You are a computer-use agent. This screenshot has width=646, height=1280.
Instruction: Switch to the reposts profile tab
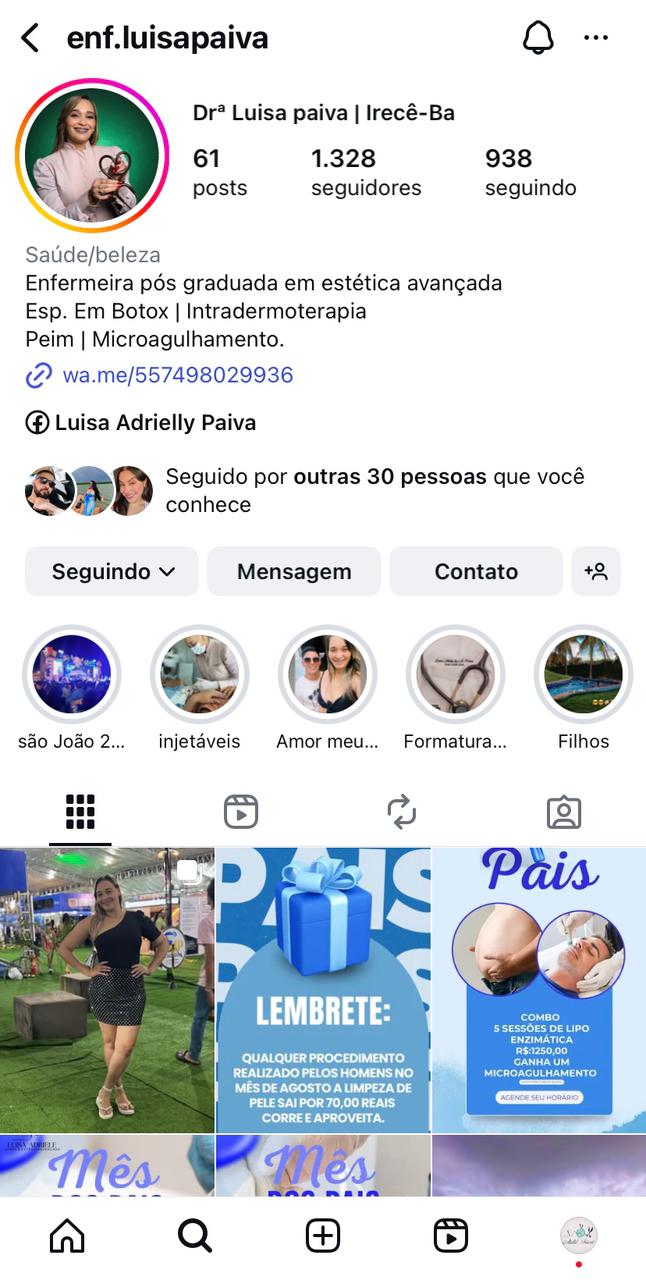click(402, 813)
